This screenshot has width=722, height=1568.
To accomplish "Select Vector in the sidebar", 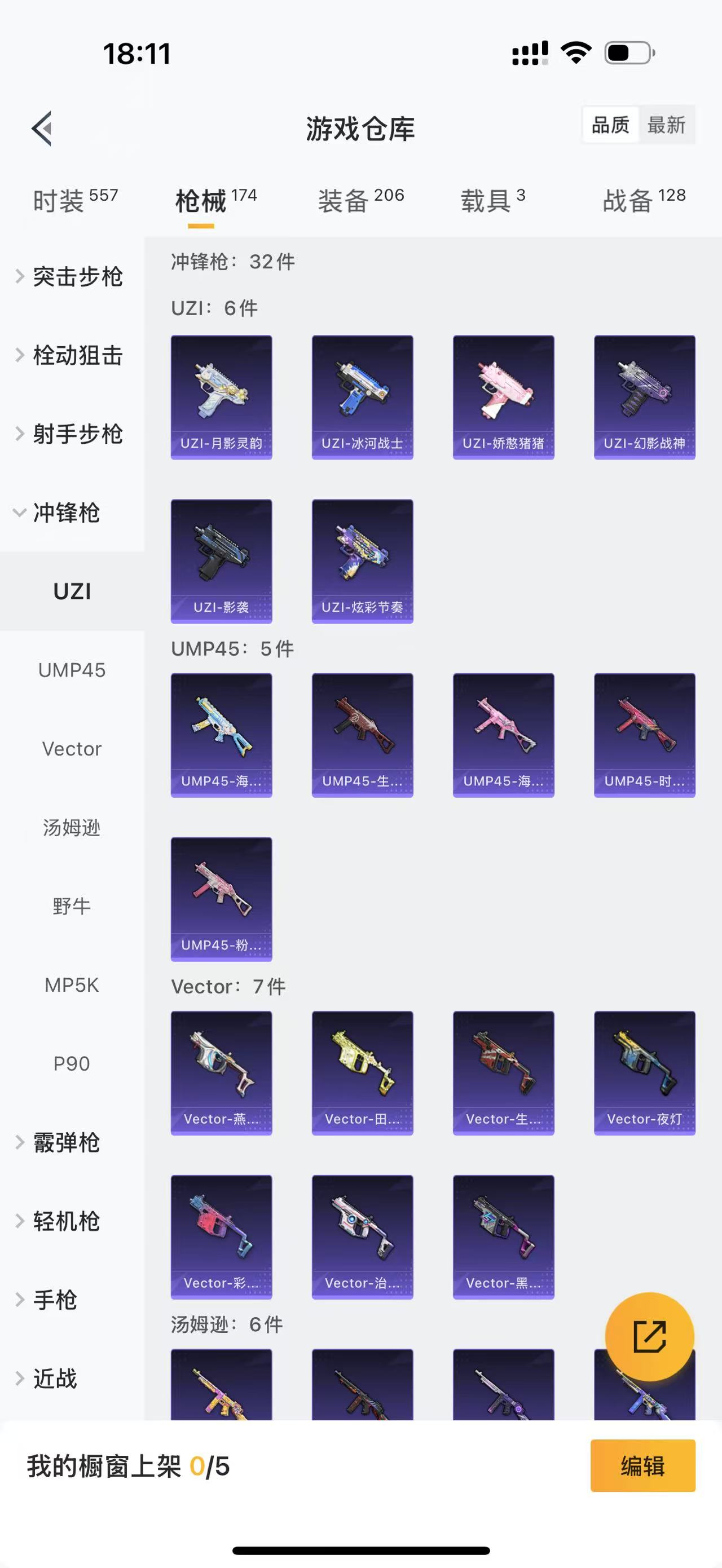I will coord(72,749).
